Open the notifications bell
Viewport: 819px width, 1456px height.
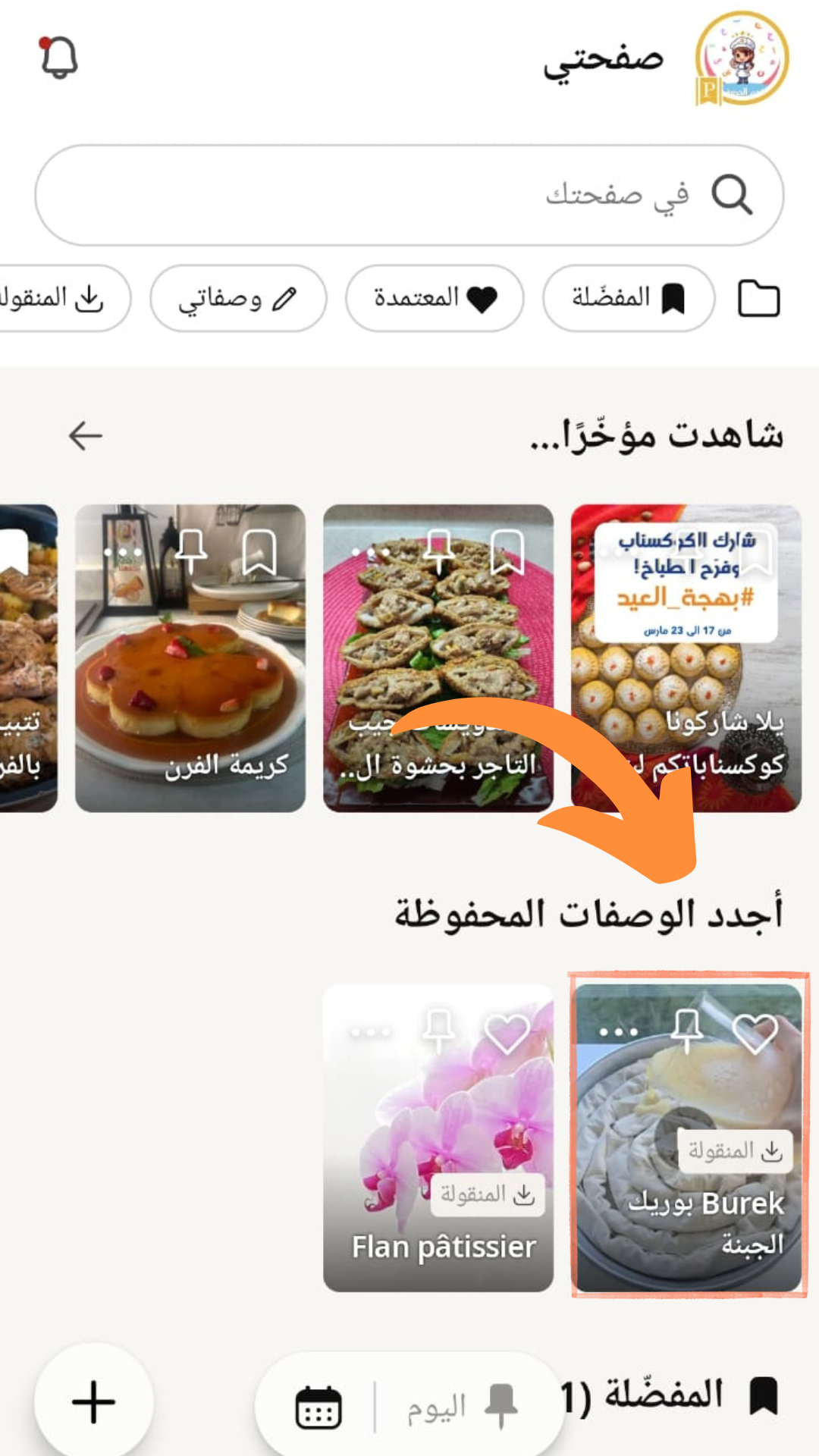click(x=59, y=58)
